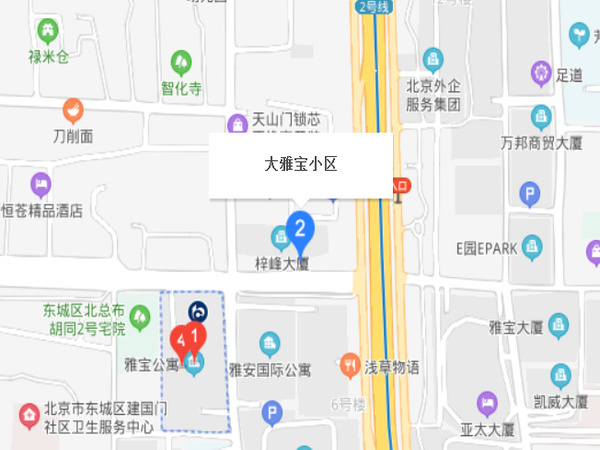This screenshot has height=450, width=600.
Task: Select the 恒苍精品酒店 hotel icon
Action: [41, 184]
